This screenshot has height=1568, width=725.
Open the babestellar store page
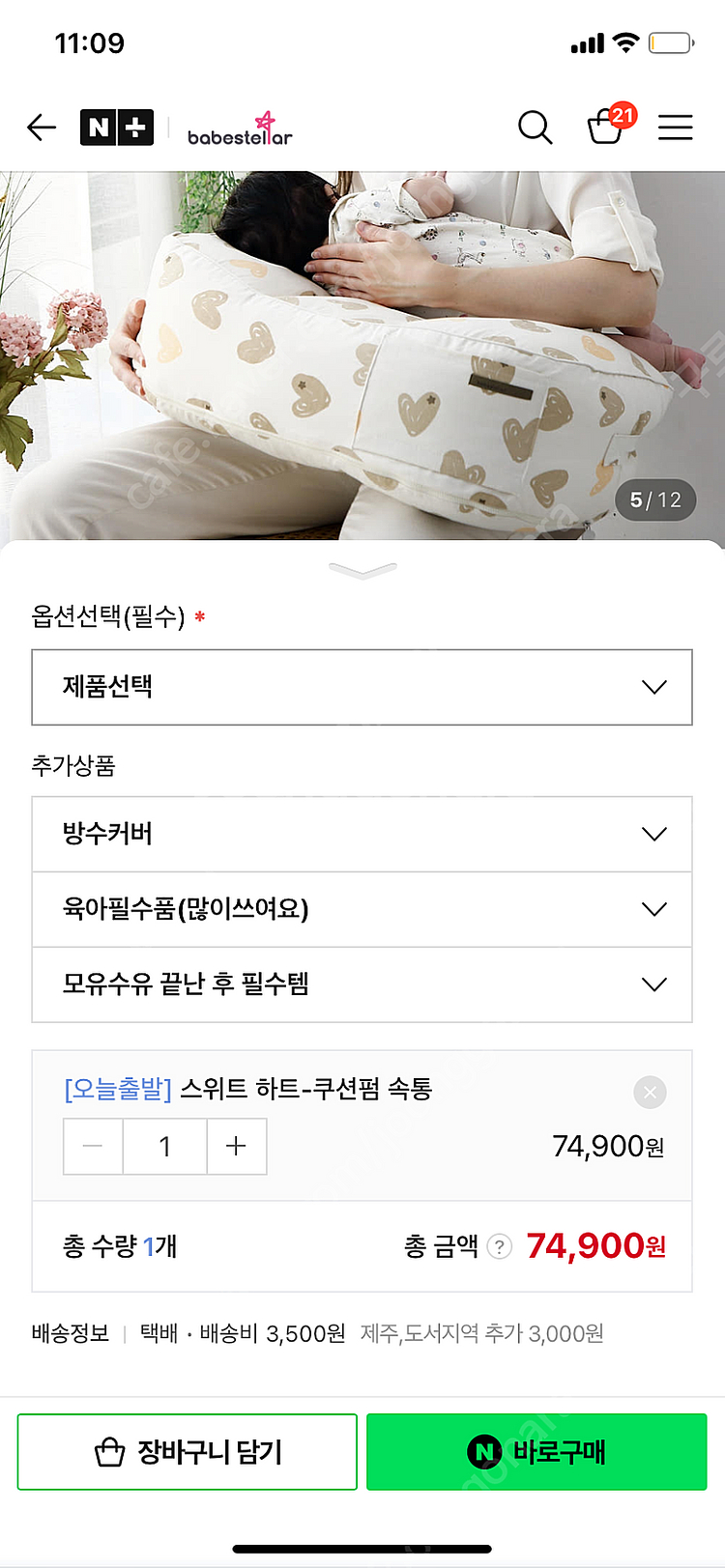coord(240,130)
